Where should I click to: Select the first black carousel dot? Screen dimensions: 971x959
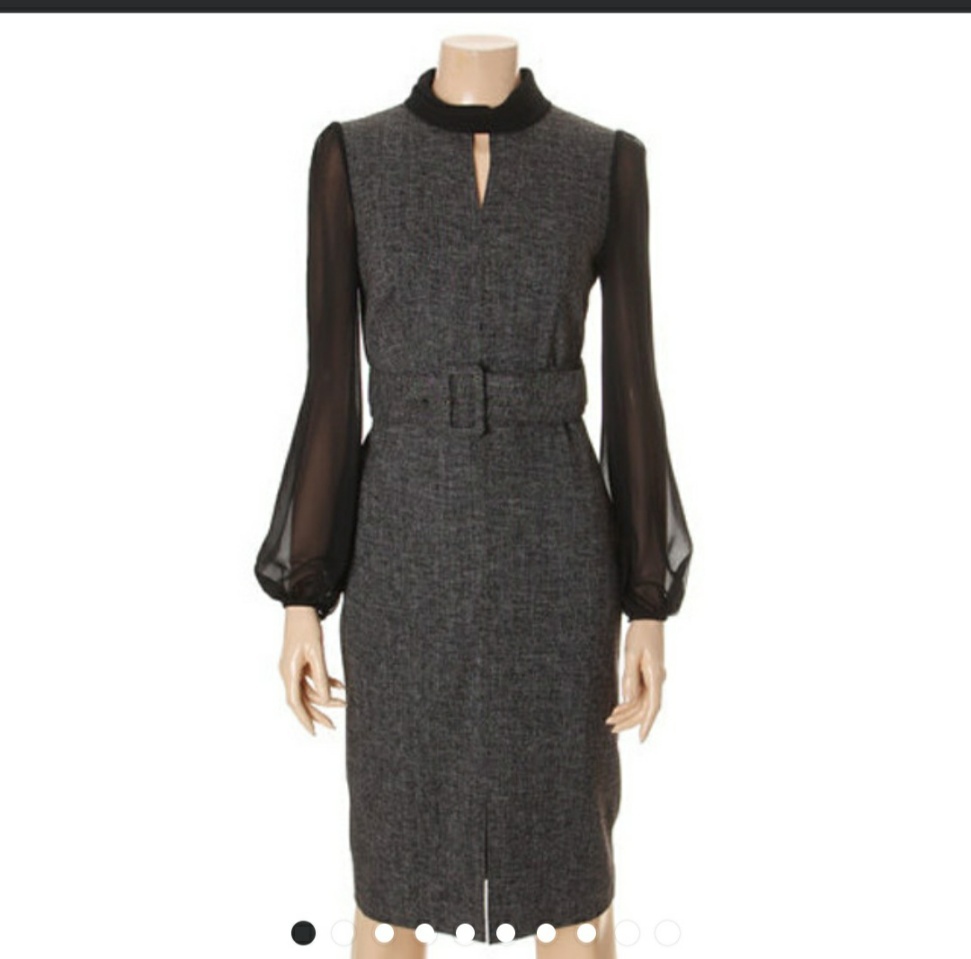point(303,933)
